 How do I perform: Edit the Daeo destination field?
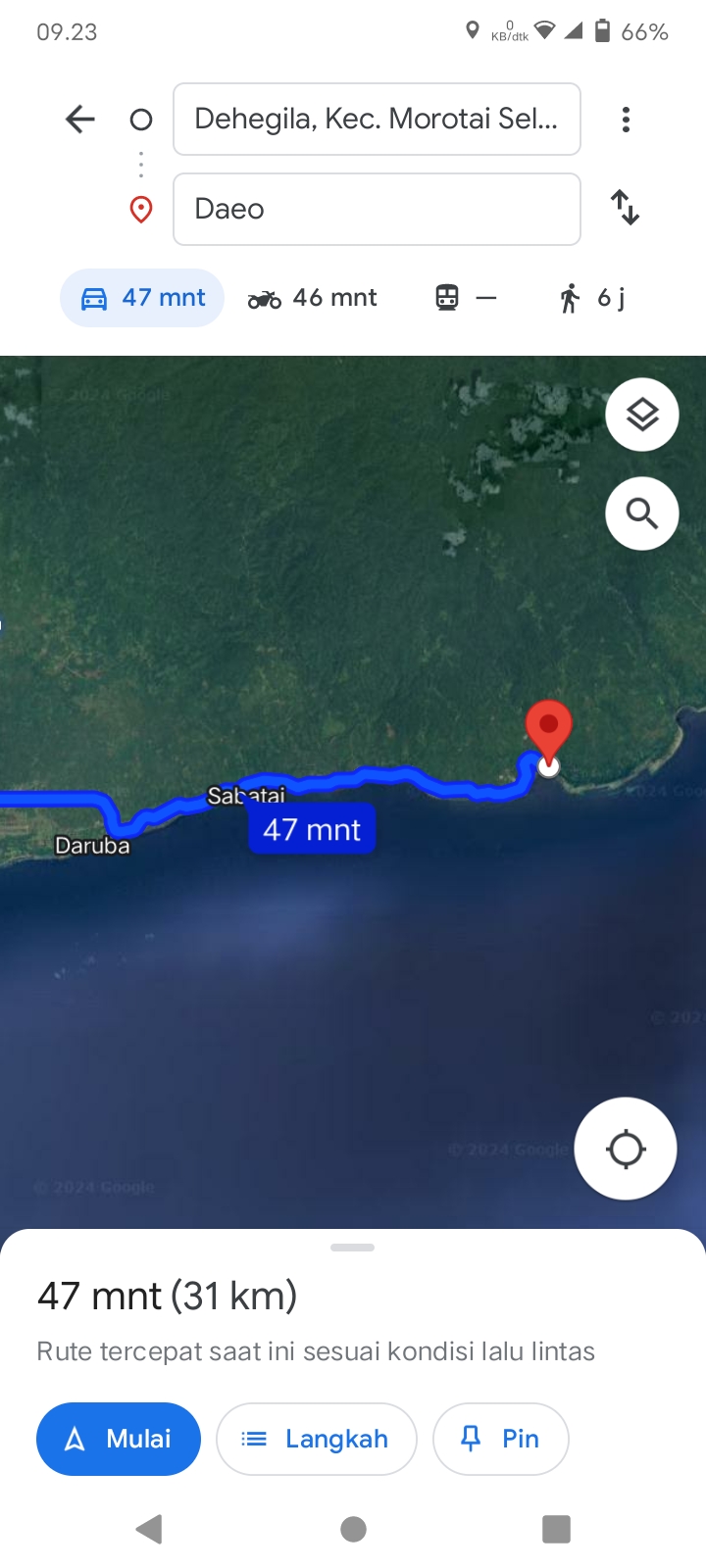point(377,209)
